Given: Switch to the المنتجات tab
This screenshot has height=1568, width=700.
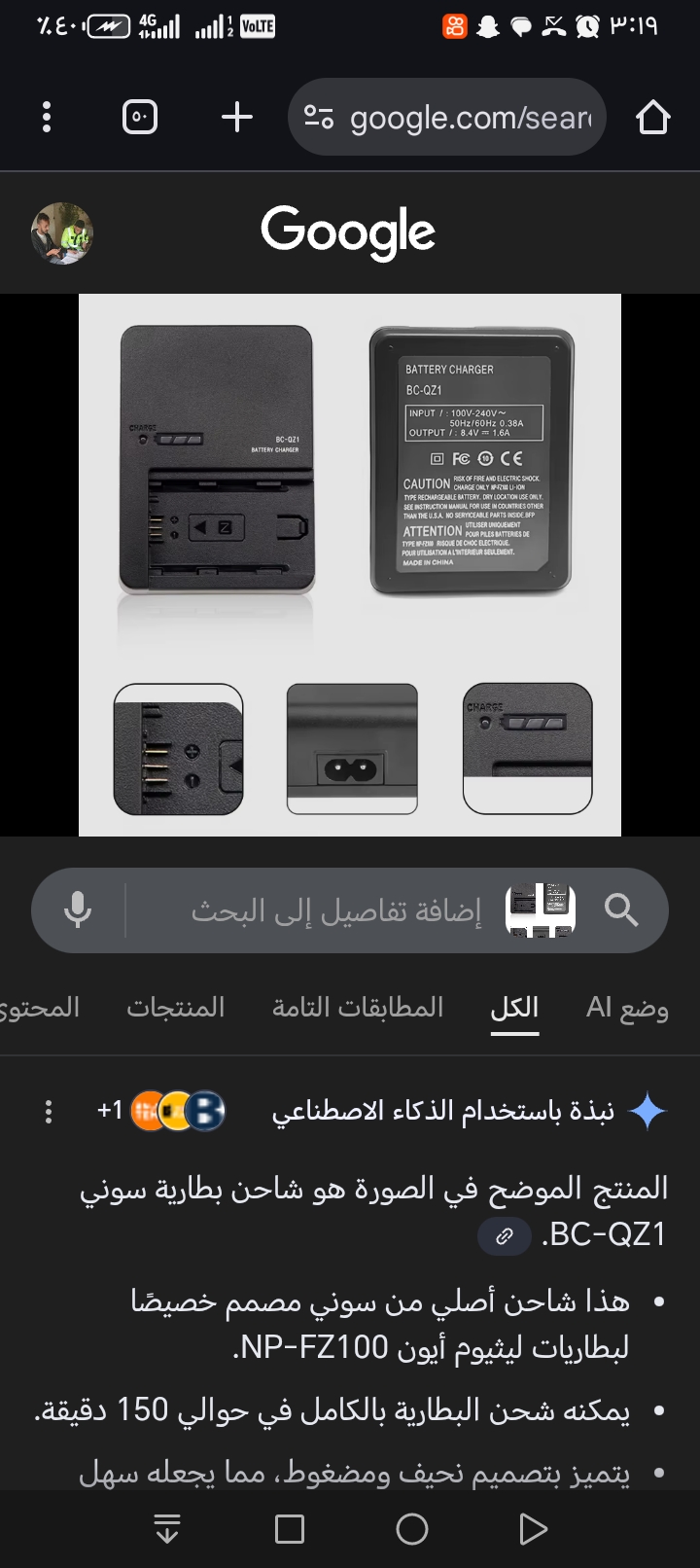Looking at the screenshot, I should 175,1008.
